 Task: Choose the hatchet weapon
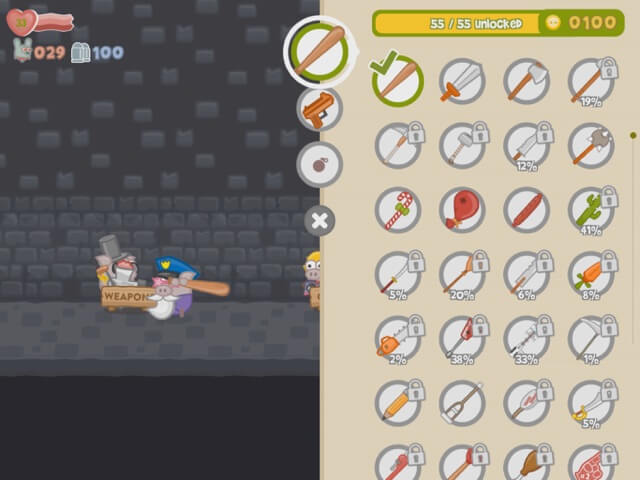(x=526, y=81)
